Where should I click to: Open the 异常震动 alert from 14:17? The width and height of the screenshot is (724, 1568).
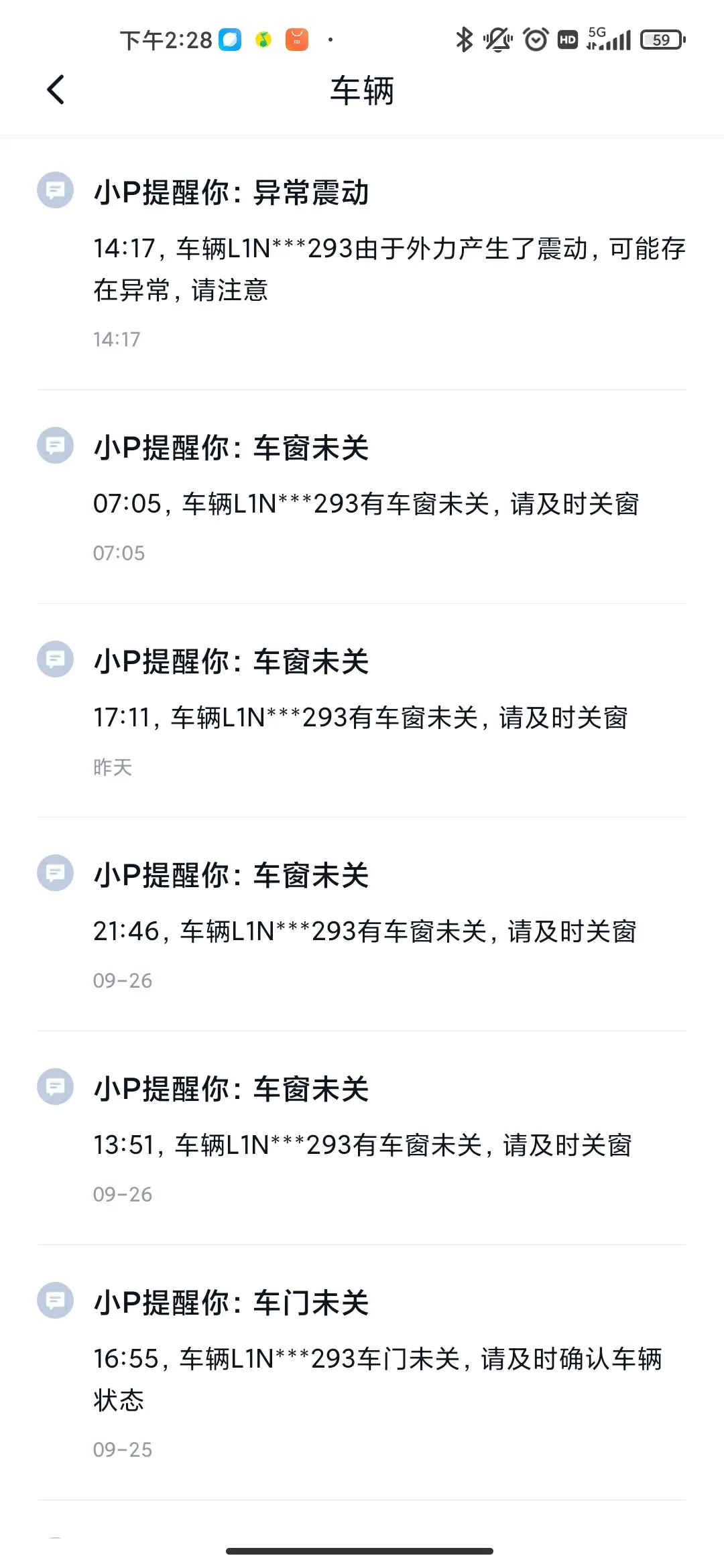[x=362, y=263]
